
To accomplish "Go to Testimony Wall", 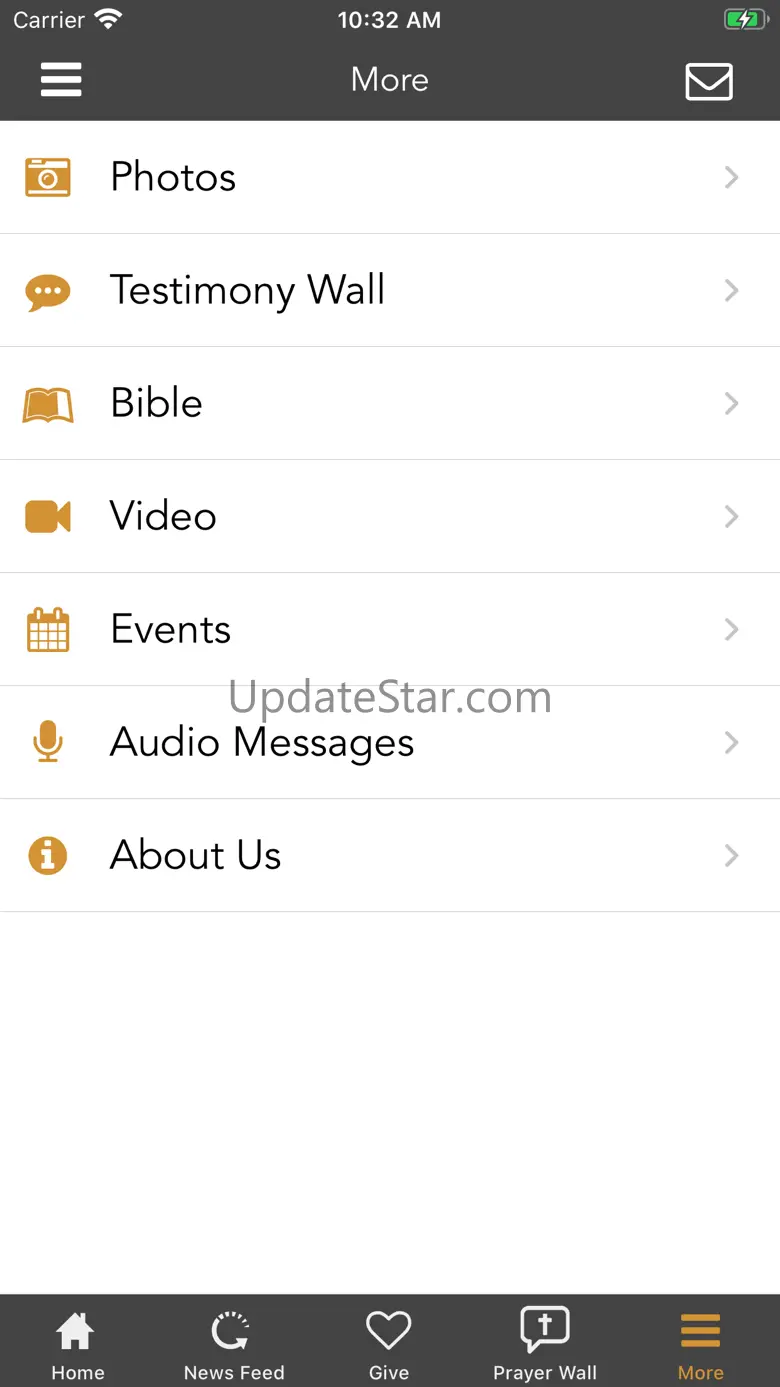I will (390, 290).
